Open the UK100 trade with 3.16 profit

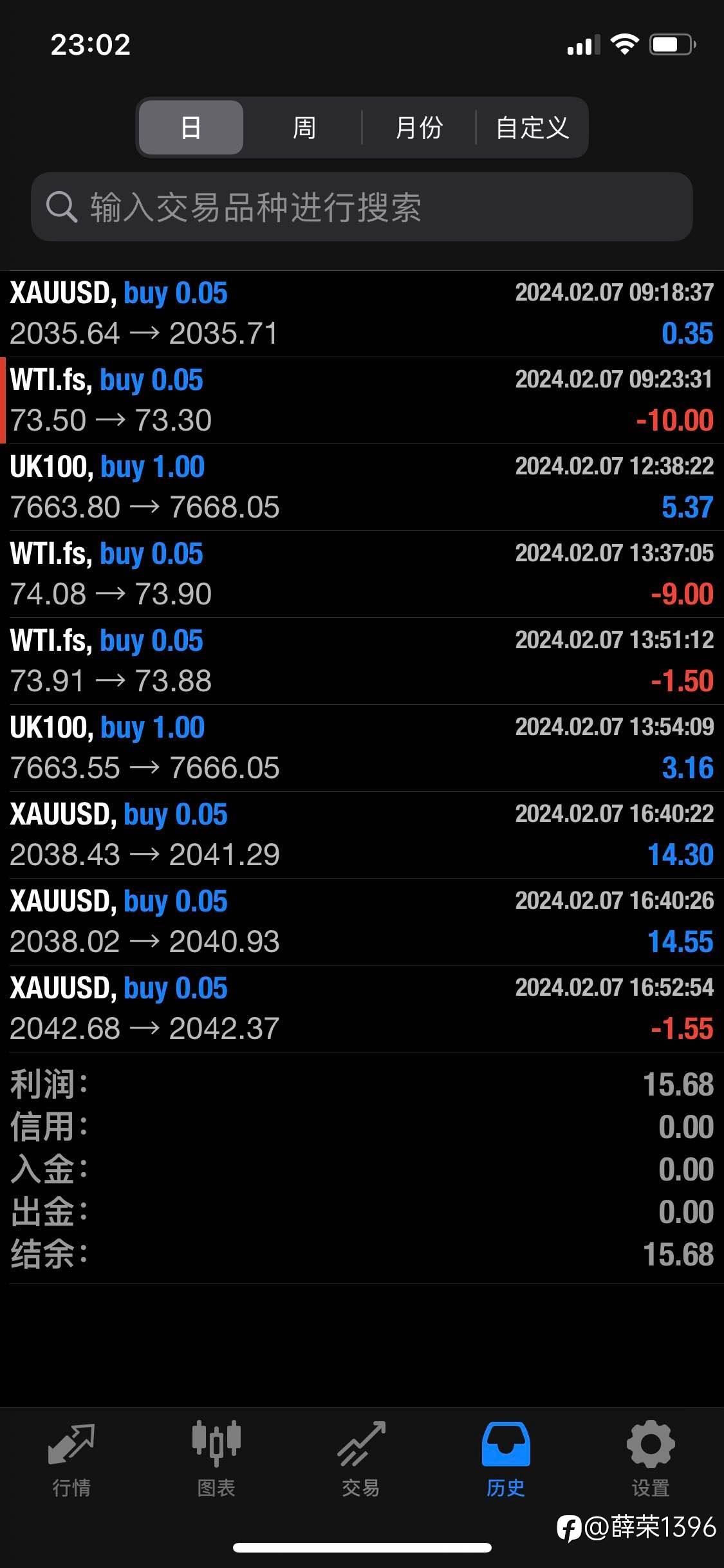click(x=362, y=748)
